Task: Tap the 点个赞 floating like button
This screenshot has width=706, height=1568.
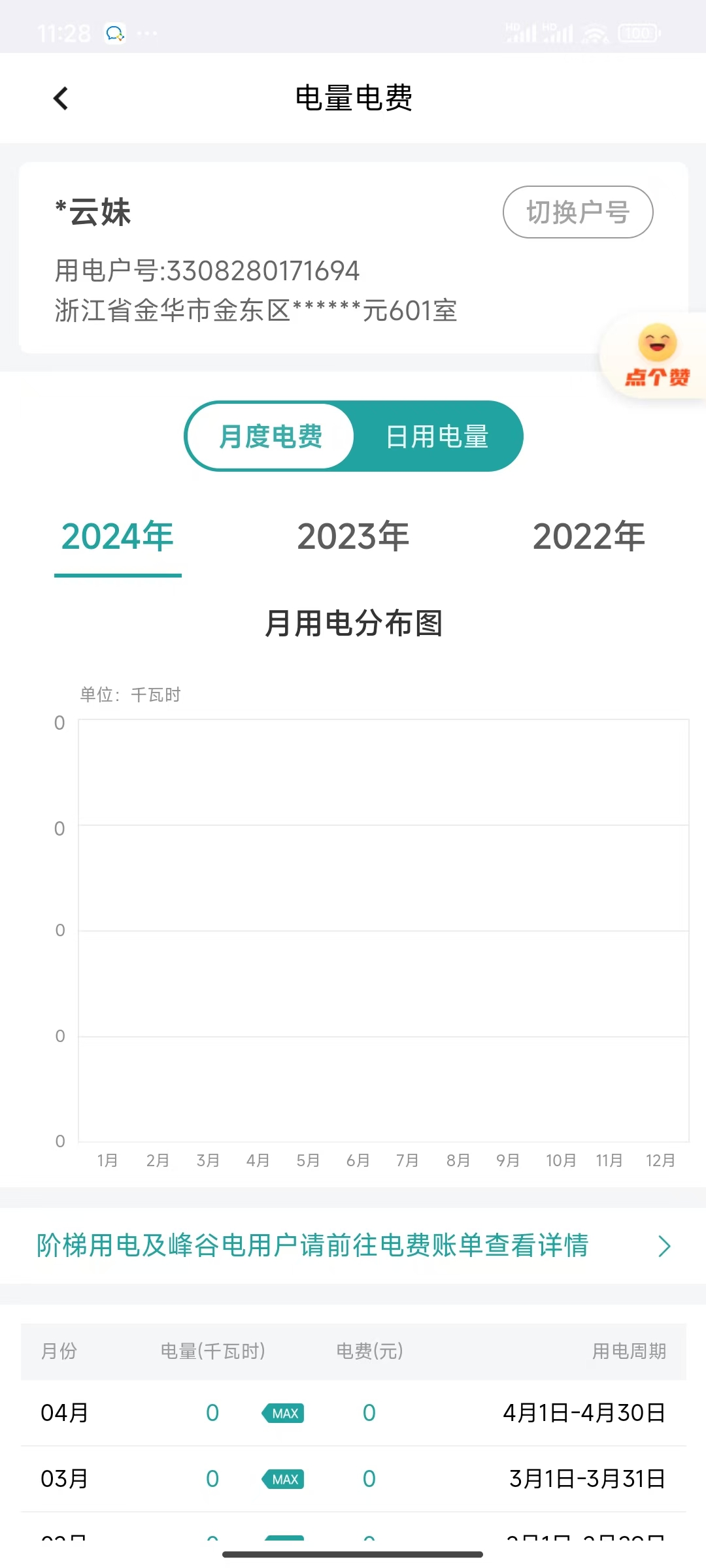Action: (x=656, y=356)
